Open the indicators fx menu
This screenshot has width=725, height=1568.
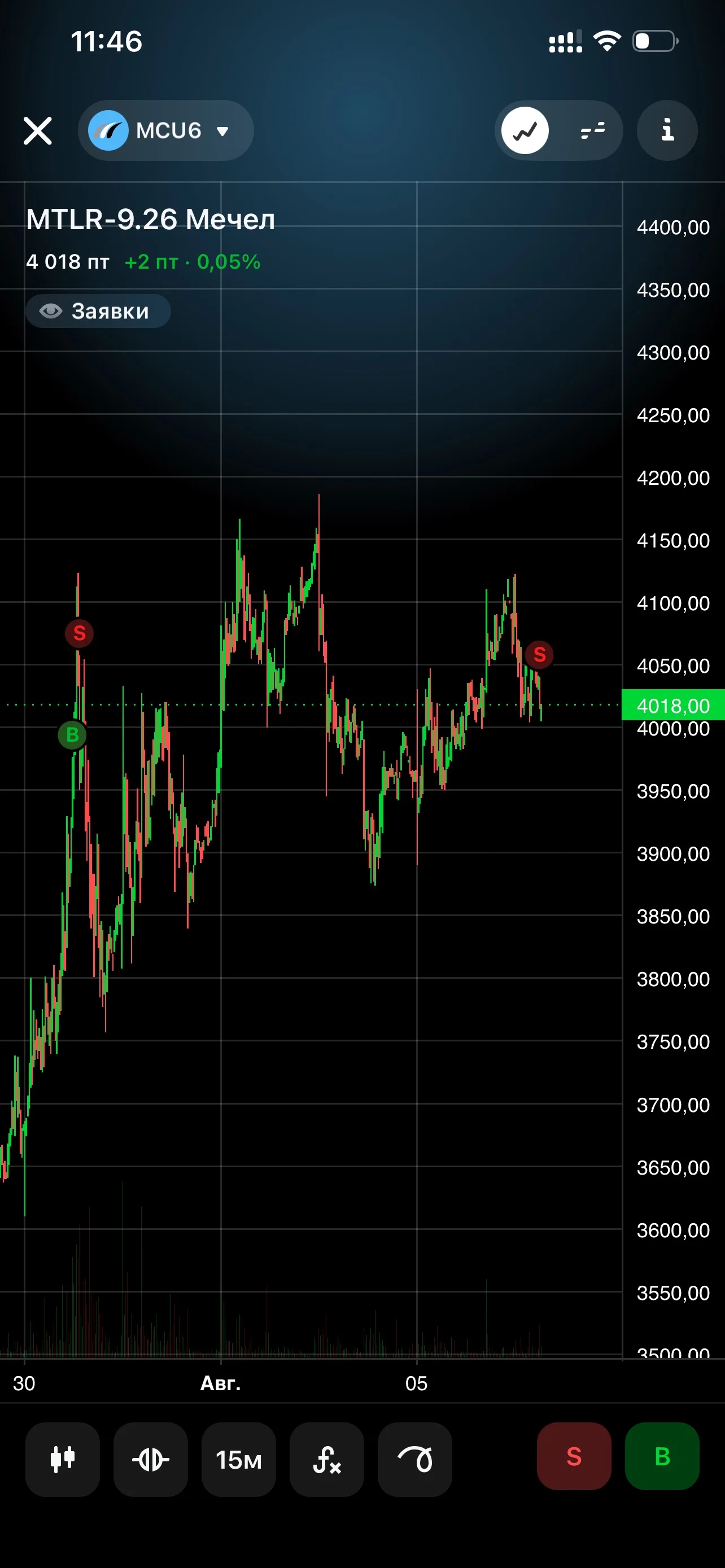[327, 1460]
